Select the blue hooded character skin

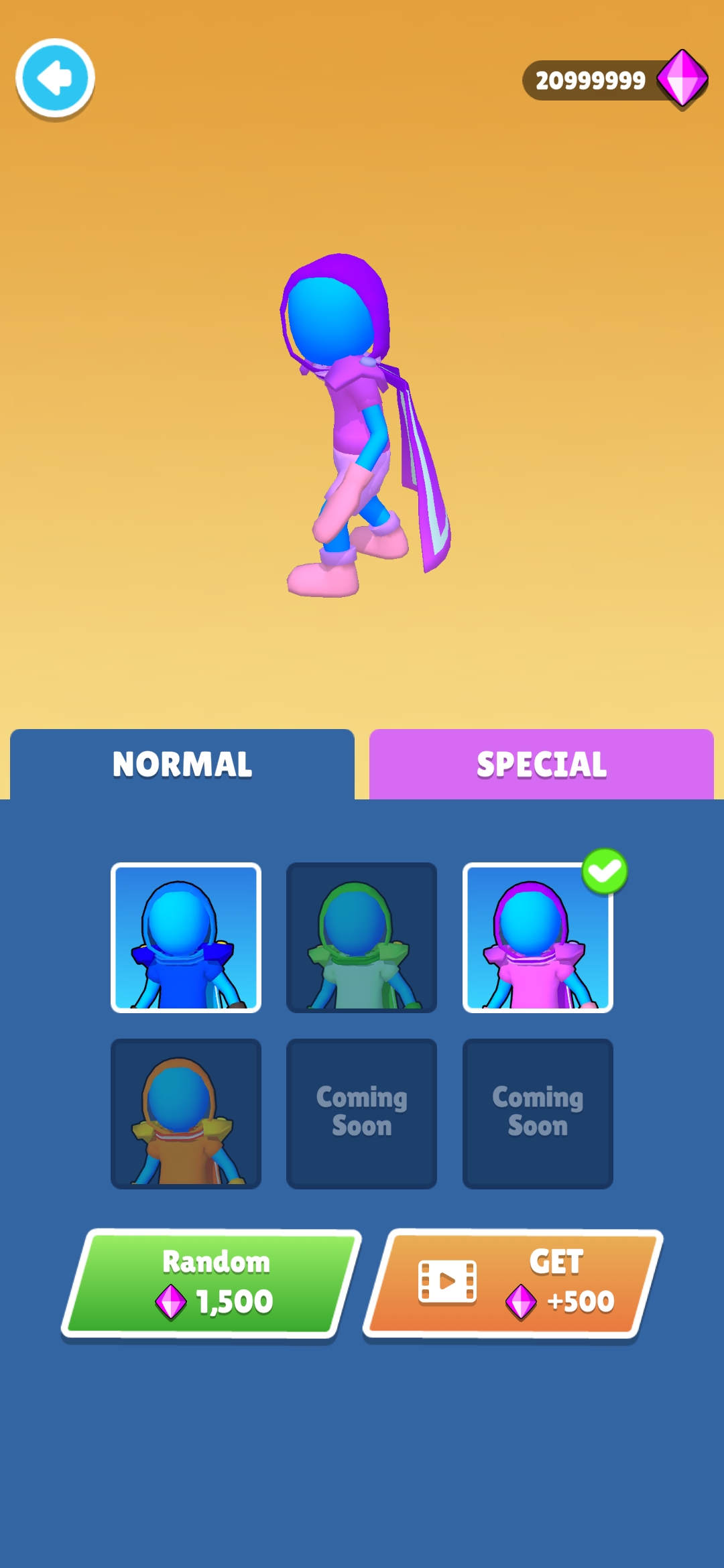pos(186,937)
